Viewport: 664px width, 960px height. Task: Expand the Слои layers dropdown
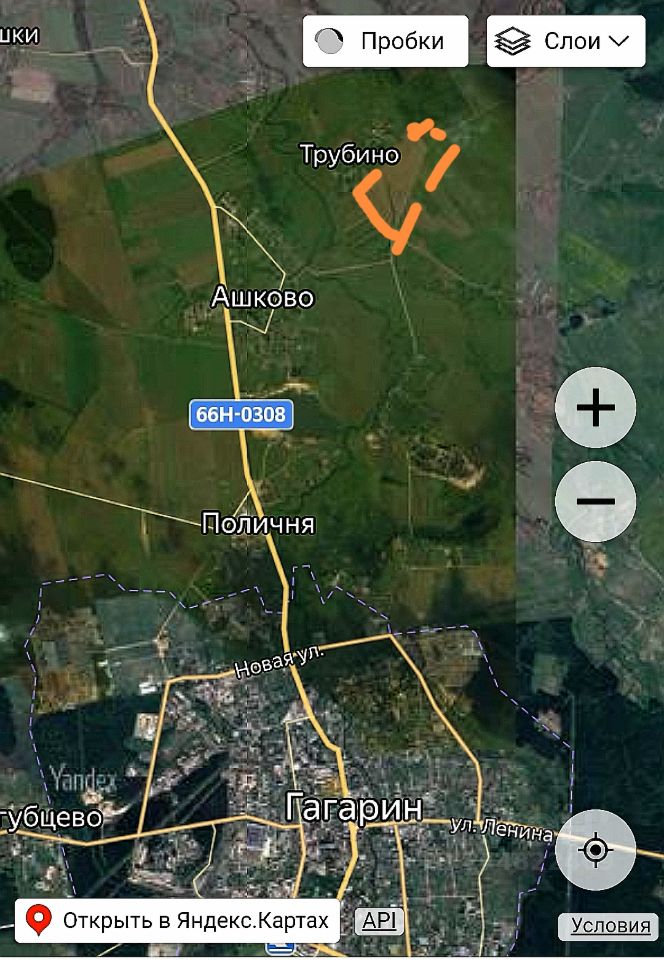pyautogui.click(x=566, y=42)
